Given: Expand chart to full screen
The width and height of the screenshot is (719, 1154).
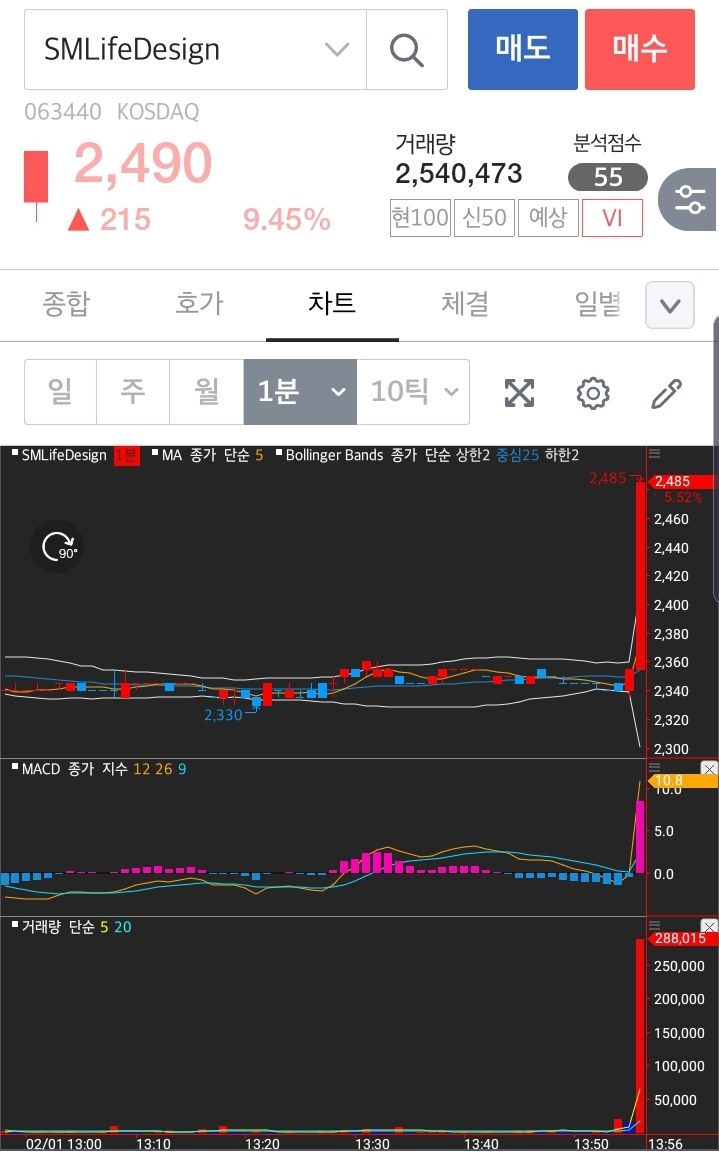Looking at the screenshot, I should click(519, 393).
